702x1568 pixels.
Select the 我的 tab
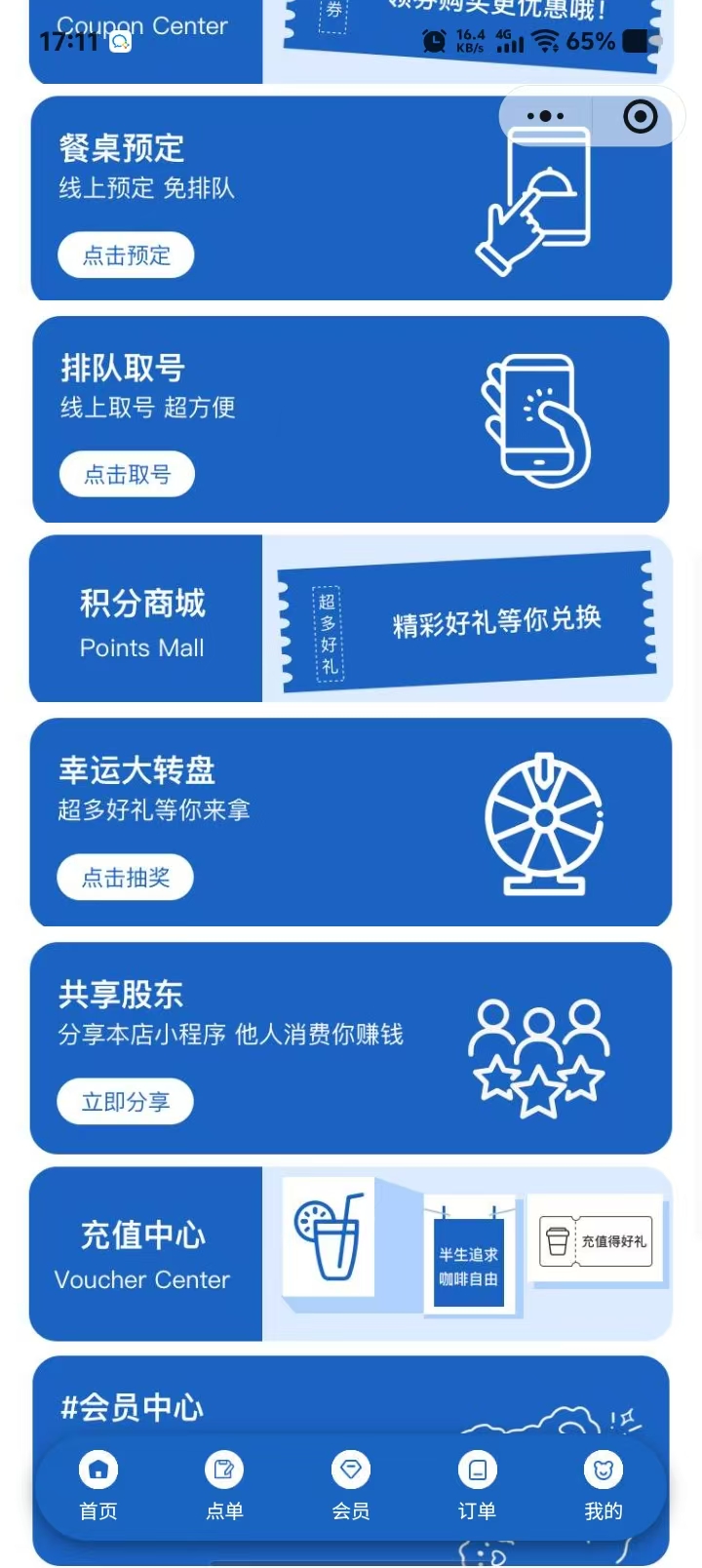point(604,1486)
